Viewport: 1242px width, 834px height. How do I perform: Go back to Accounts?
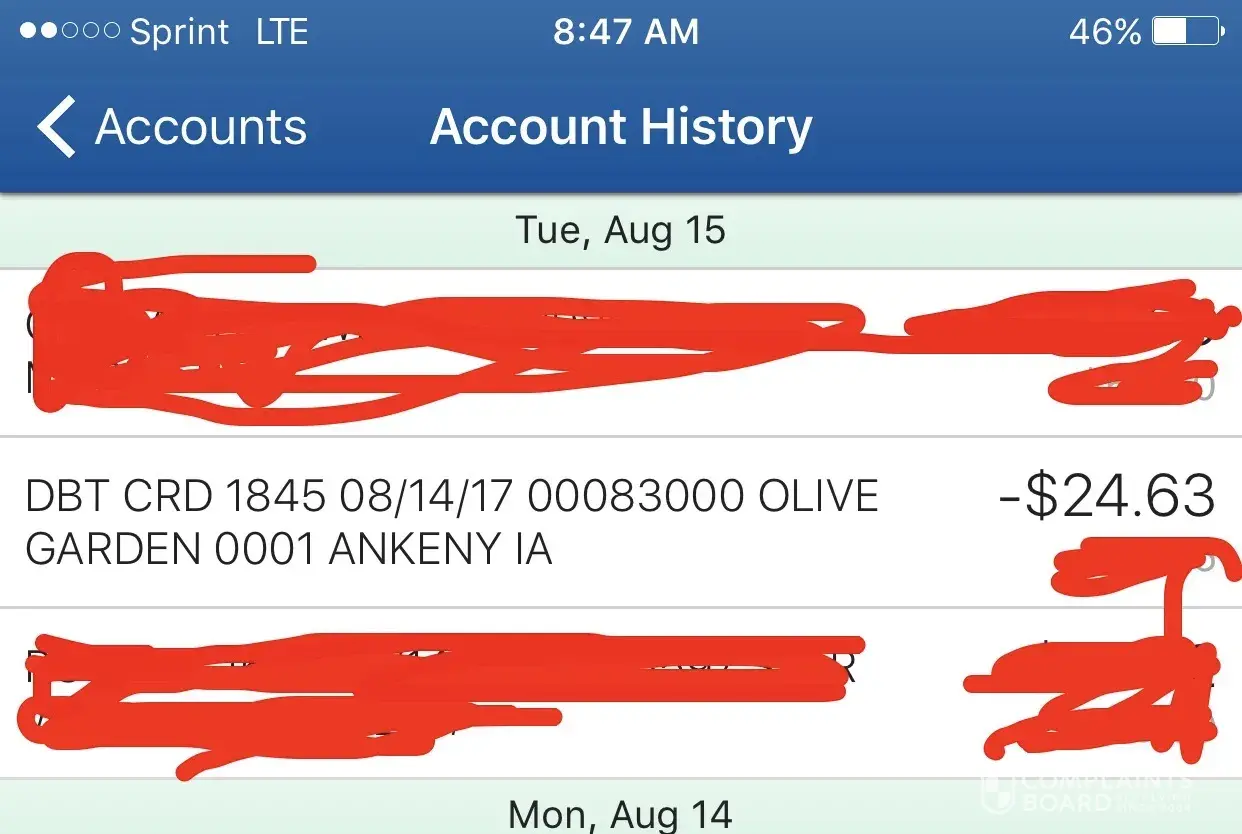(x=172, y=128)
